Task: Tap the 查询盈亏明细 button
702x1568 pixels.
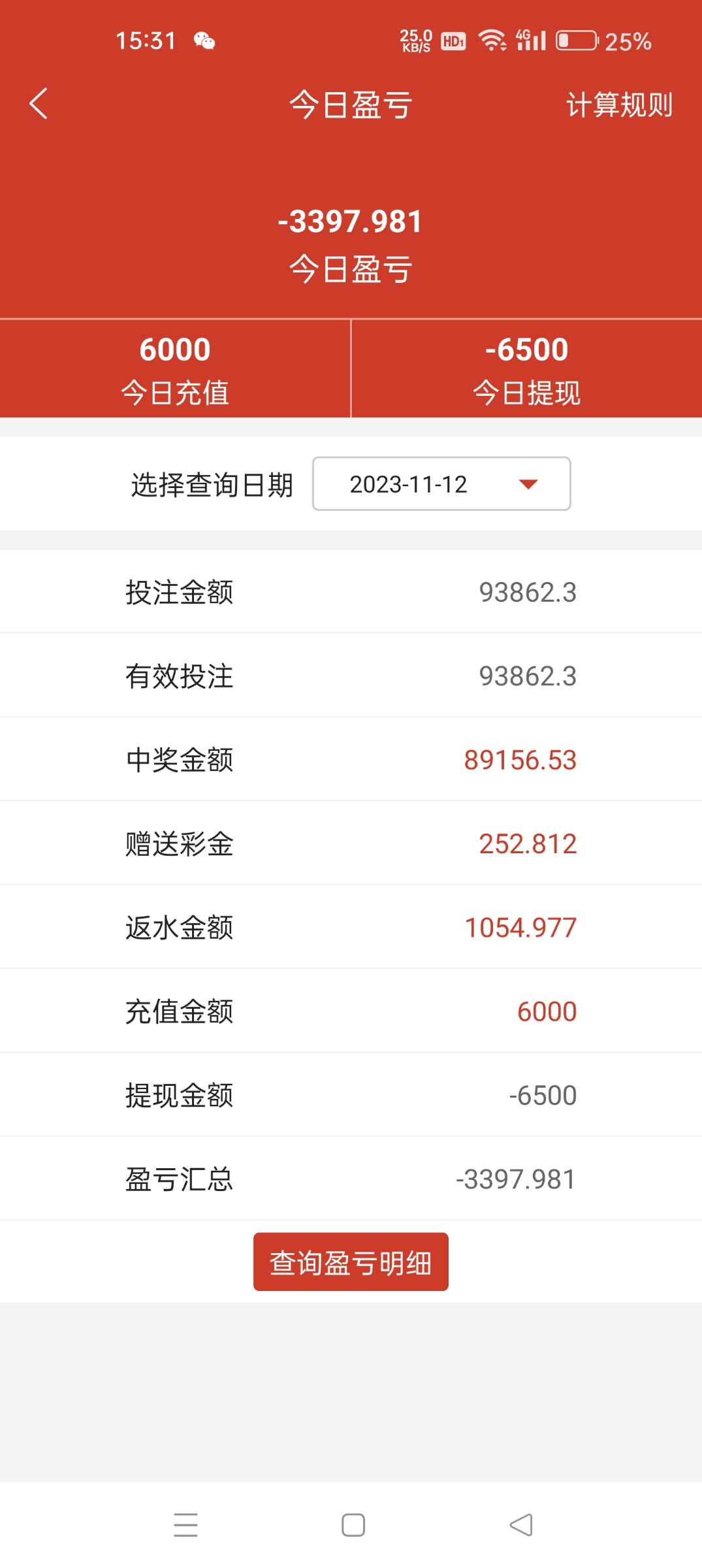Action: (x=351, y=1262)
